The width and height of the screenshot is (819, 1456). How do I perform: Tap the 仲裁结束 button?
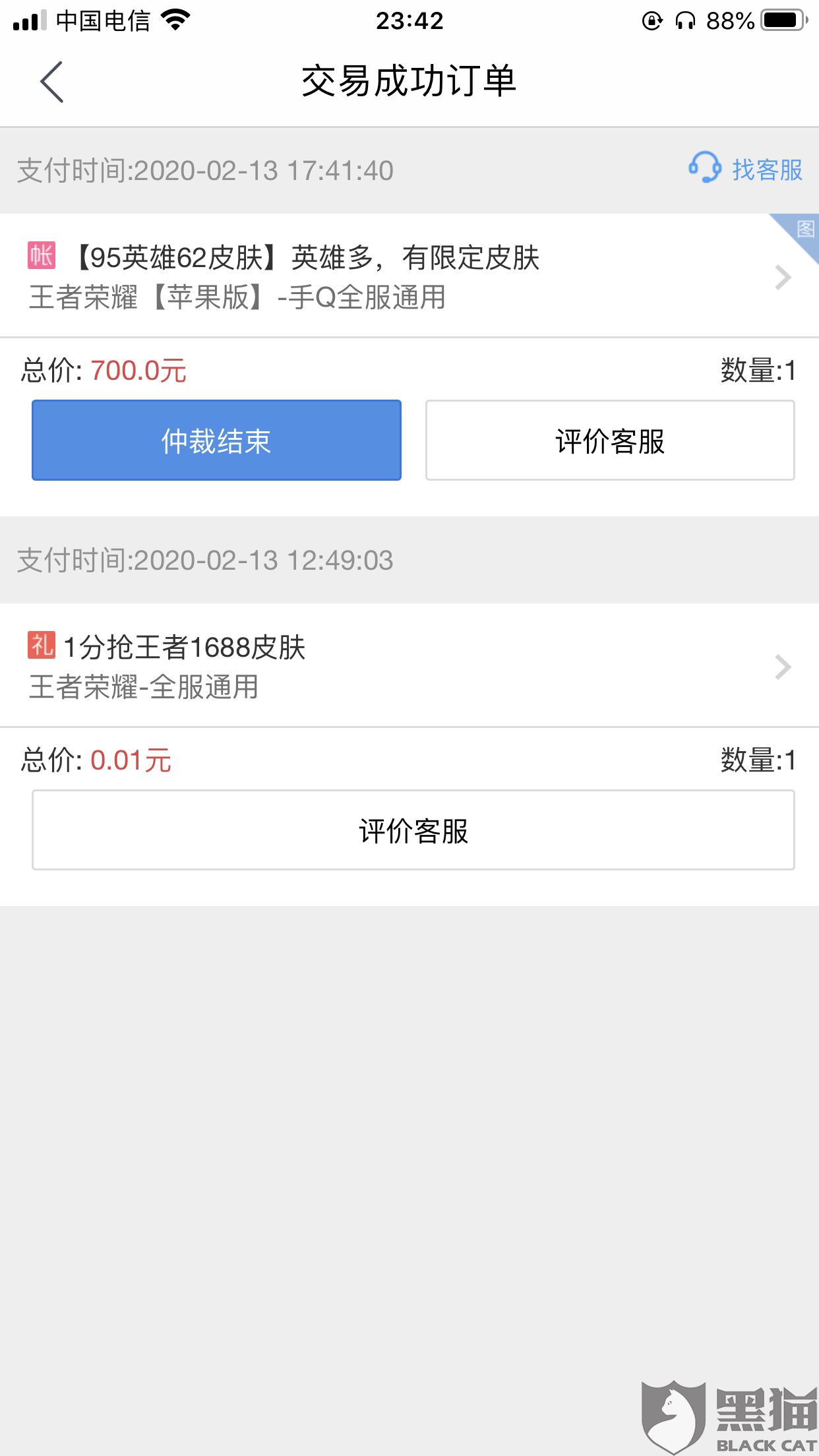coord(216,440)
